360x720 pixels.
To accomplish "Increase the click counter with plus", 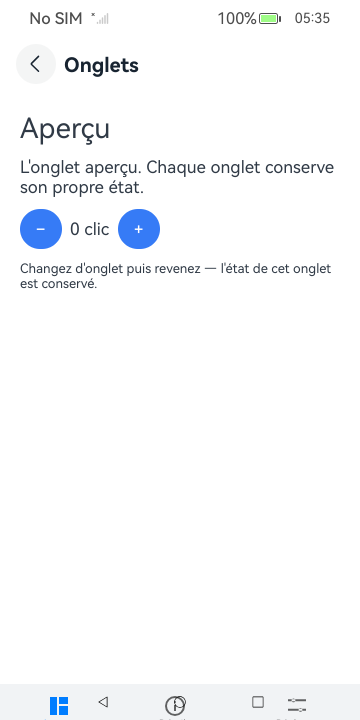I will 139,229.
